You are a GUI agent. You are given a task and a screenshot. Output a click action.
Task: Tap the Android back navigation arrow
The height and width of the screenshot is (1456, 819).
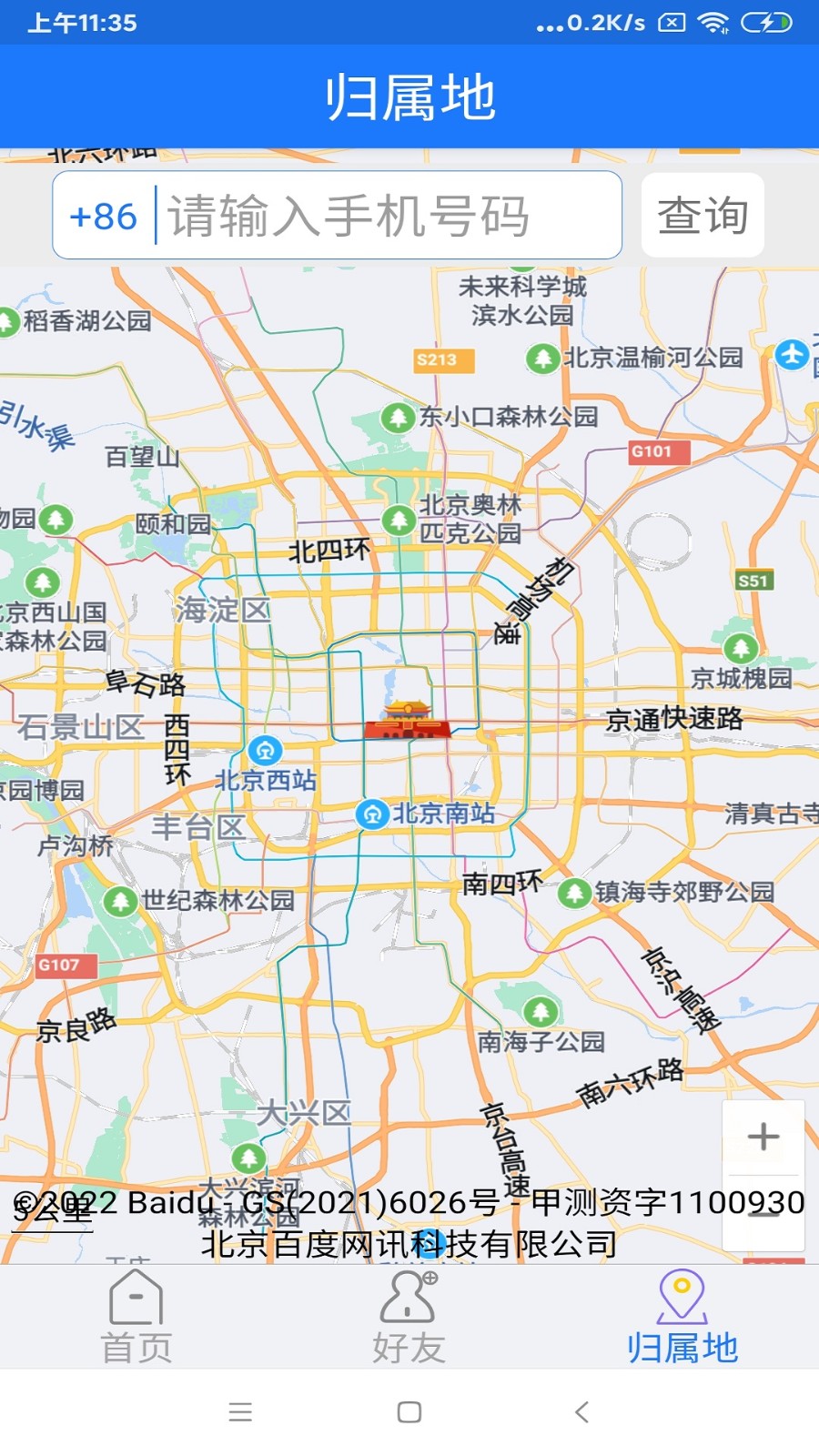pyautogui.click(x=582, y=1411)
